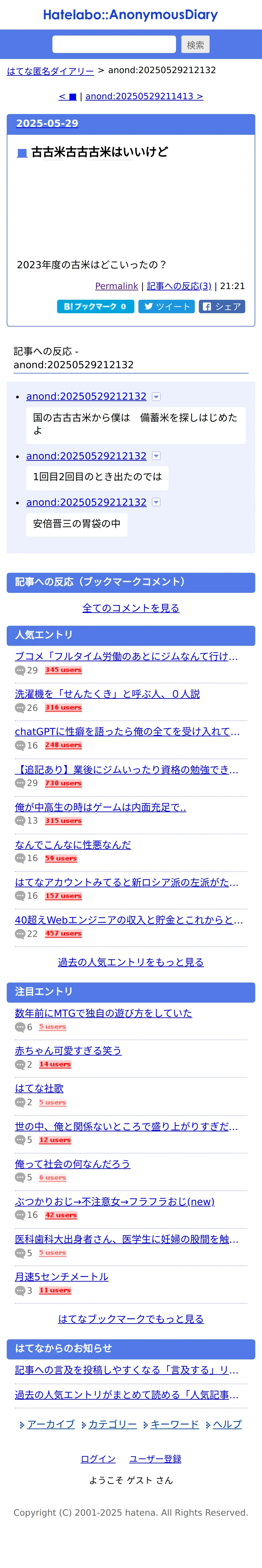This screenshot has width=262, height=1568.
Task: View 記事への反応(3) responses link
Action: pyautogui.click(x=179, y=286)
